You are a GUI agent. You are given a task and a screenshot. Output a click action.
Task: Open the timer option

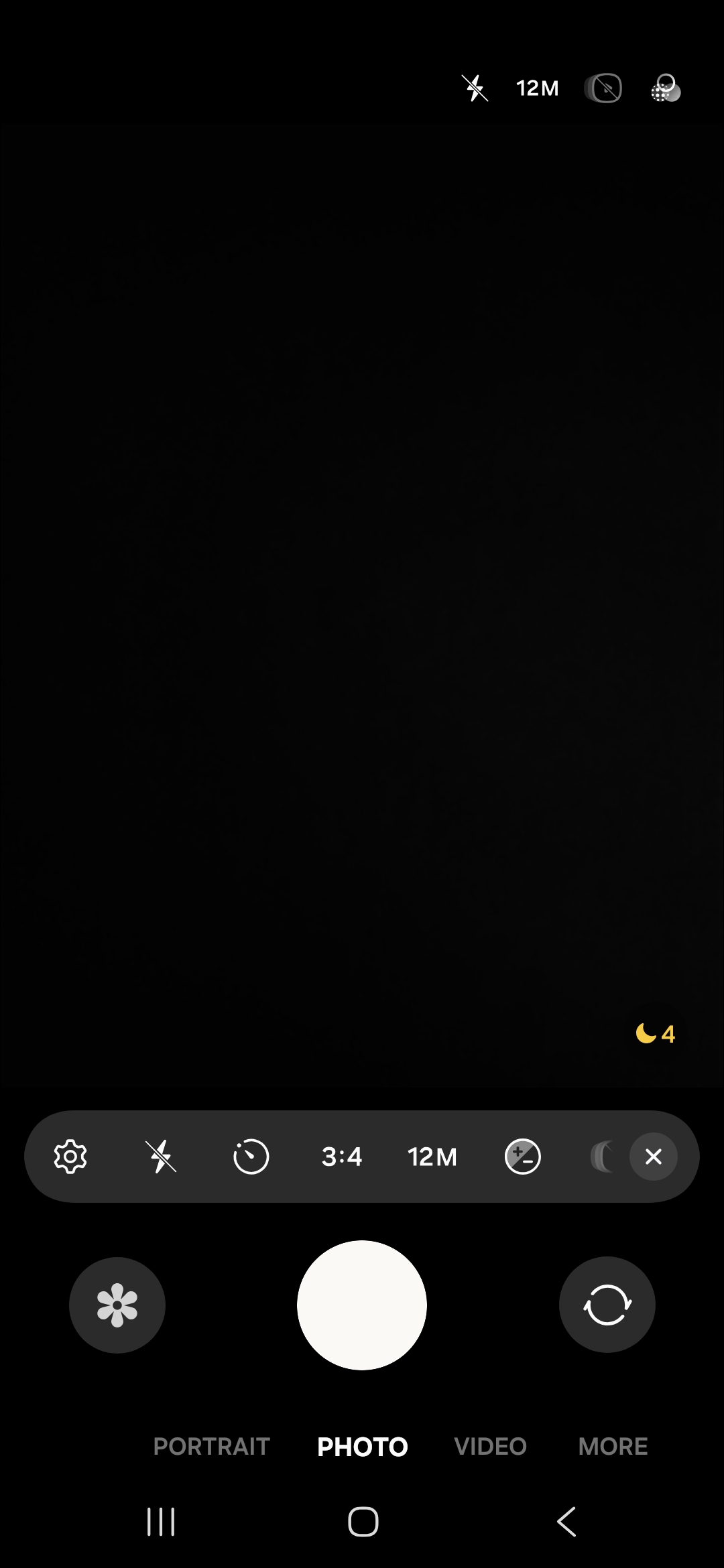point(251,1157)
